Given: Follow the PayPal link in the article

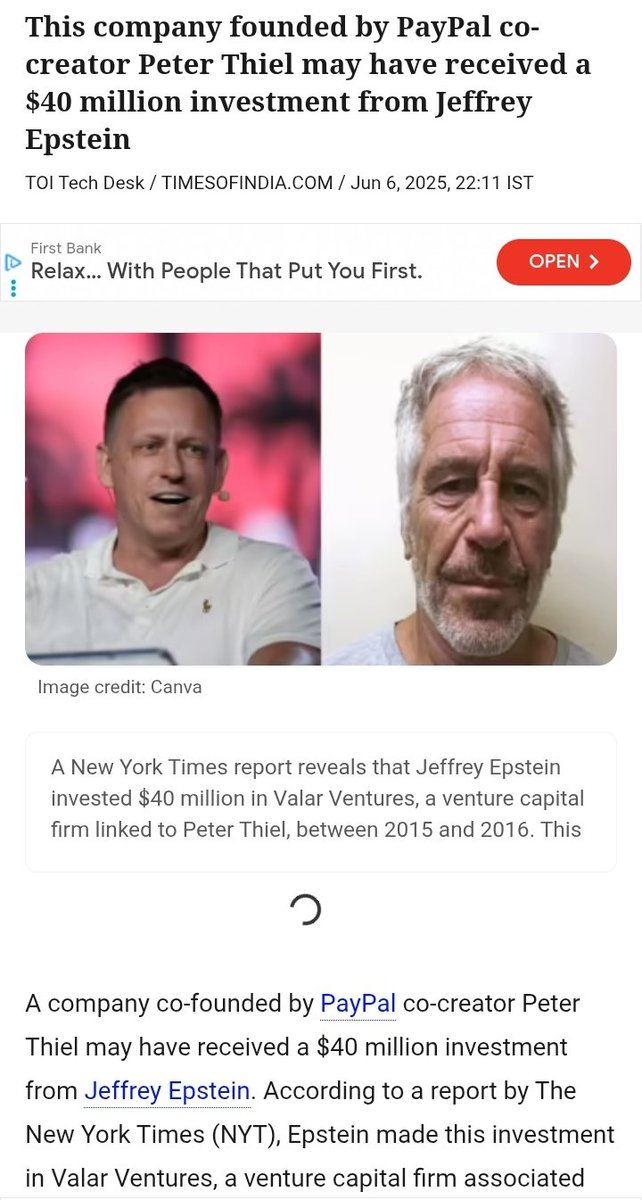Looking at the screenshot, I should [x=358, y=1003].
